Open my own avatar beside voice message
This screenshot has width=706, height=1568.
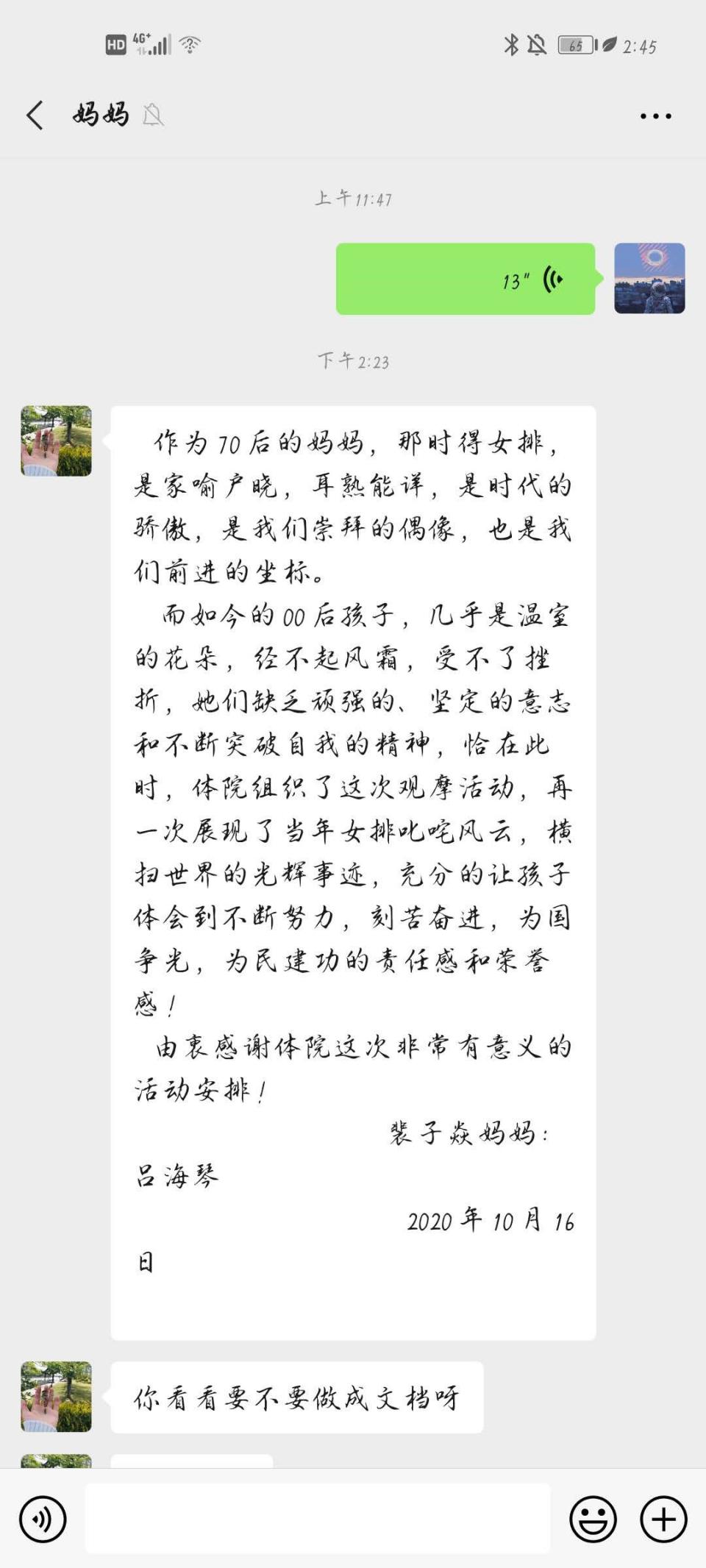(x=649, y=279)
